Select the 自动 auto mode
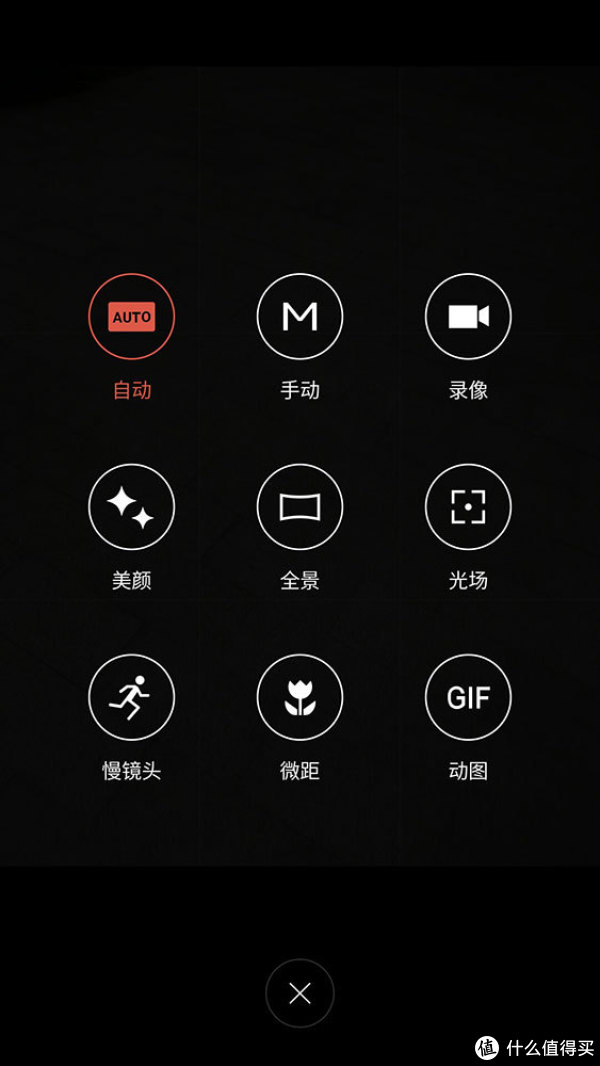This screenshot has width=600, height=1066. (131, 316)
